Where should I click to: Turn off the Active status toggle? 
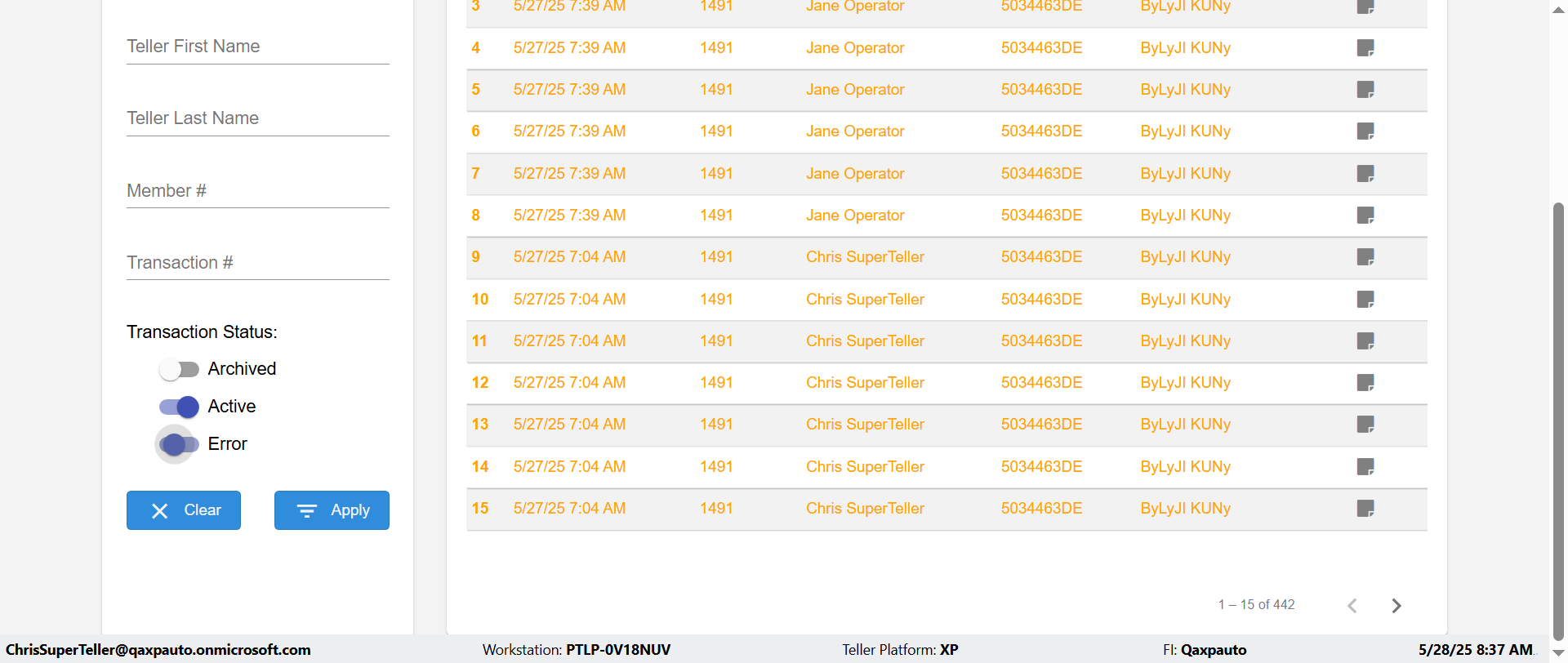(179, 407)
